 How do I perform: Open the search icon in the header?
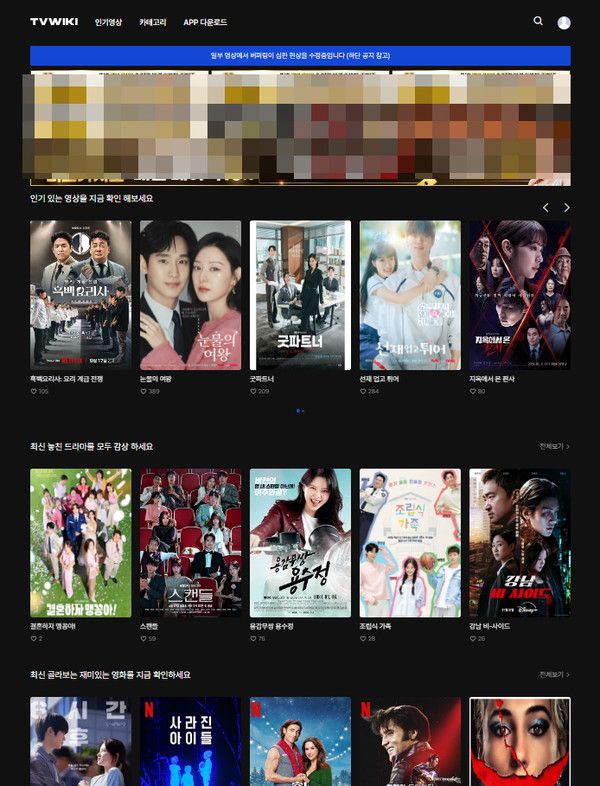point(538,21)
